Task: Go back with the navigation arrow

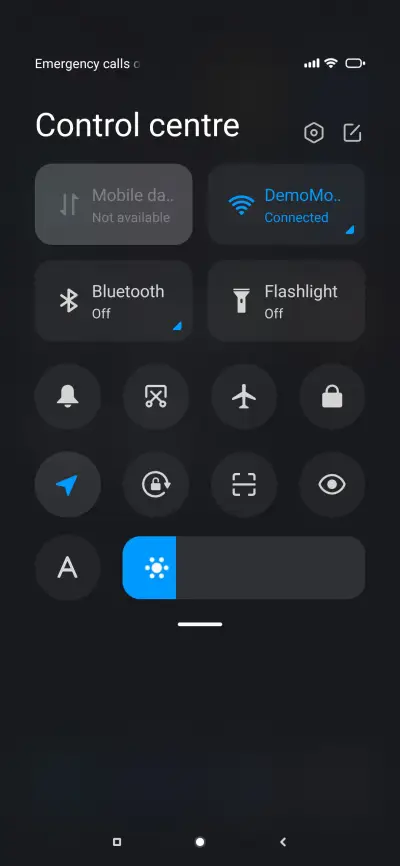Action: pos(283,842)
